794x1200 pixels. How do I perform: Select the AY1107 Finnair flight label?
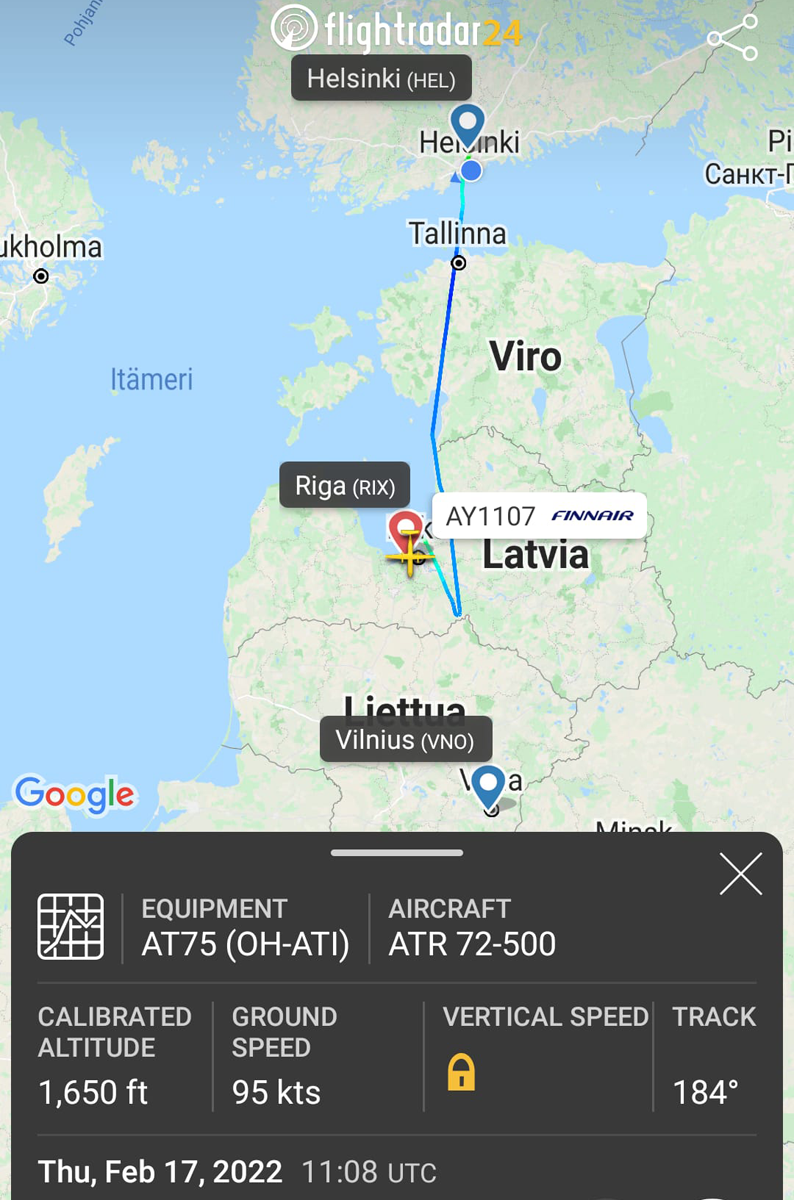click(539, 516)
